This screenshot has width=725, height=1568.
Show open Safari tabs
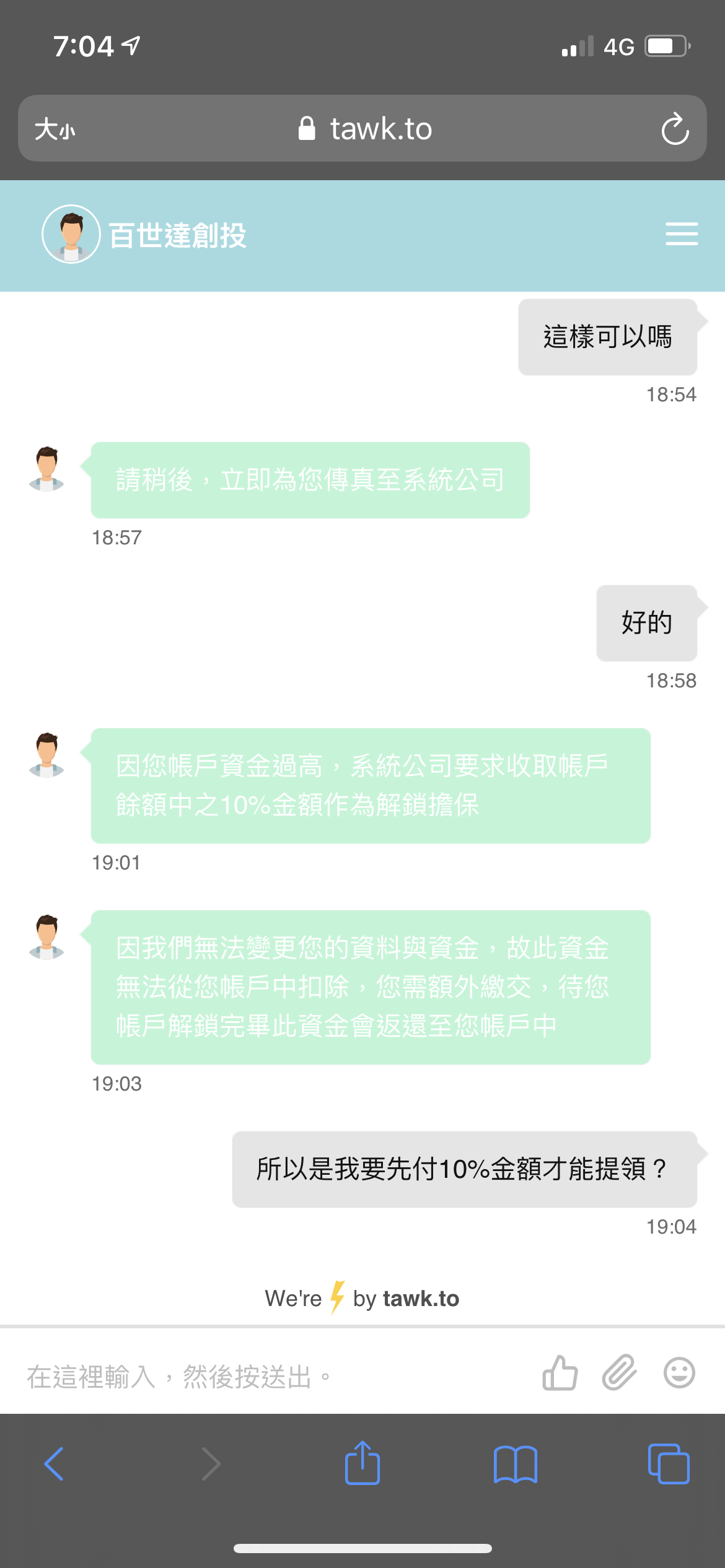point(668,1464)
